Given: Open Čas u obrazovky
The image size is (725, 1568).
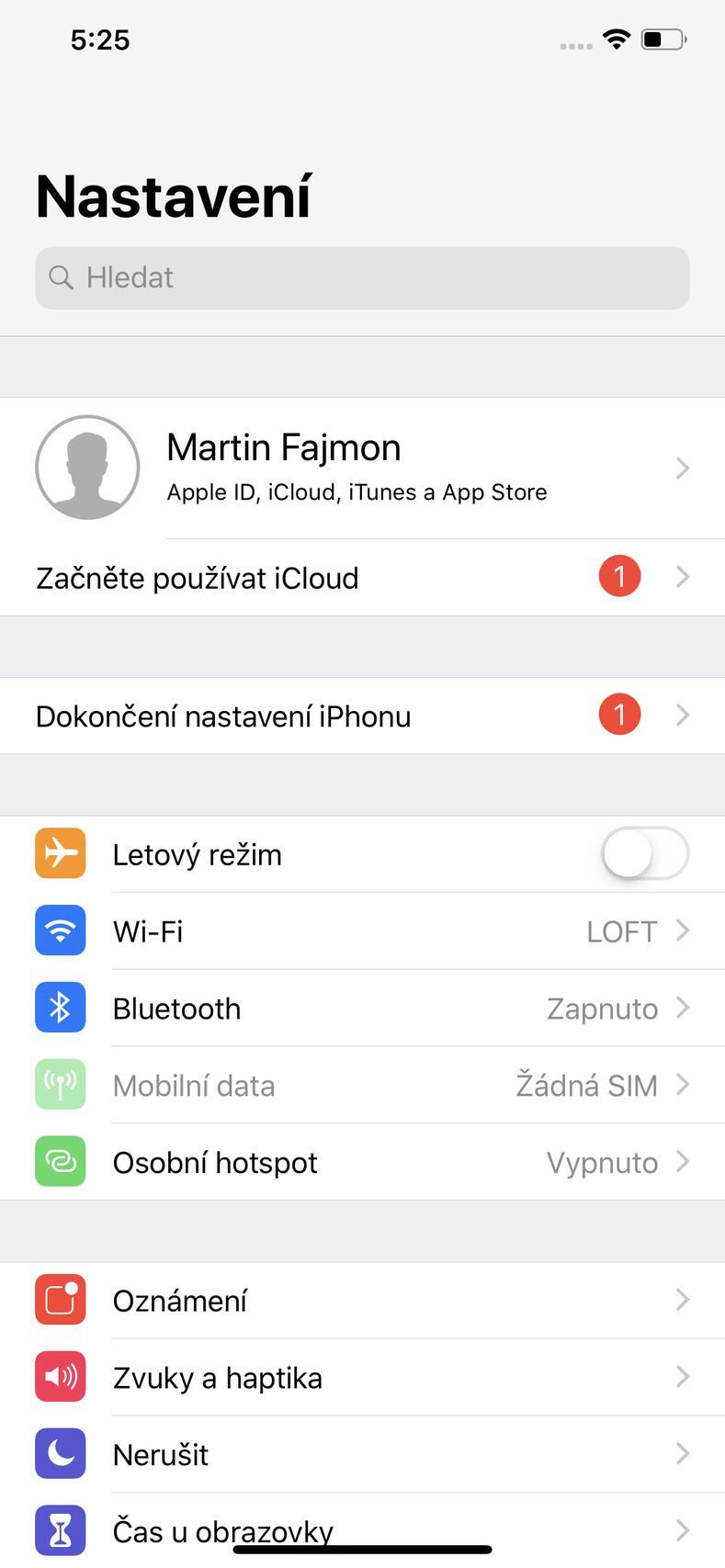Looking at the screenshot, I should coord(362,1529).
